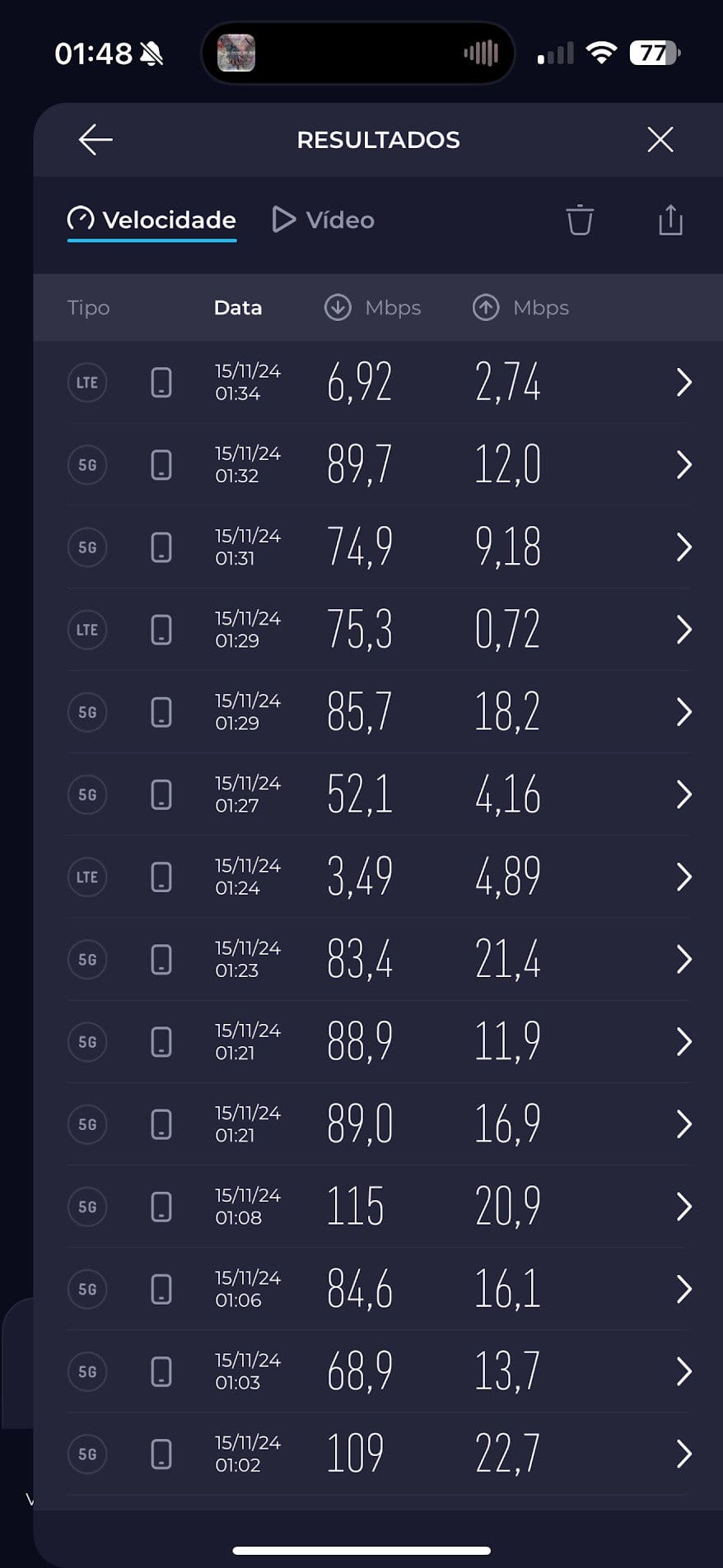This screenshot has height=1568, width=723.
Task: Share results via the share icon
Action: [669, 220]
